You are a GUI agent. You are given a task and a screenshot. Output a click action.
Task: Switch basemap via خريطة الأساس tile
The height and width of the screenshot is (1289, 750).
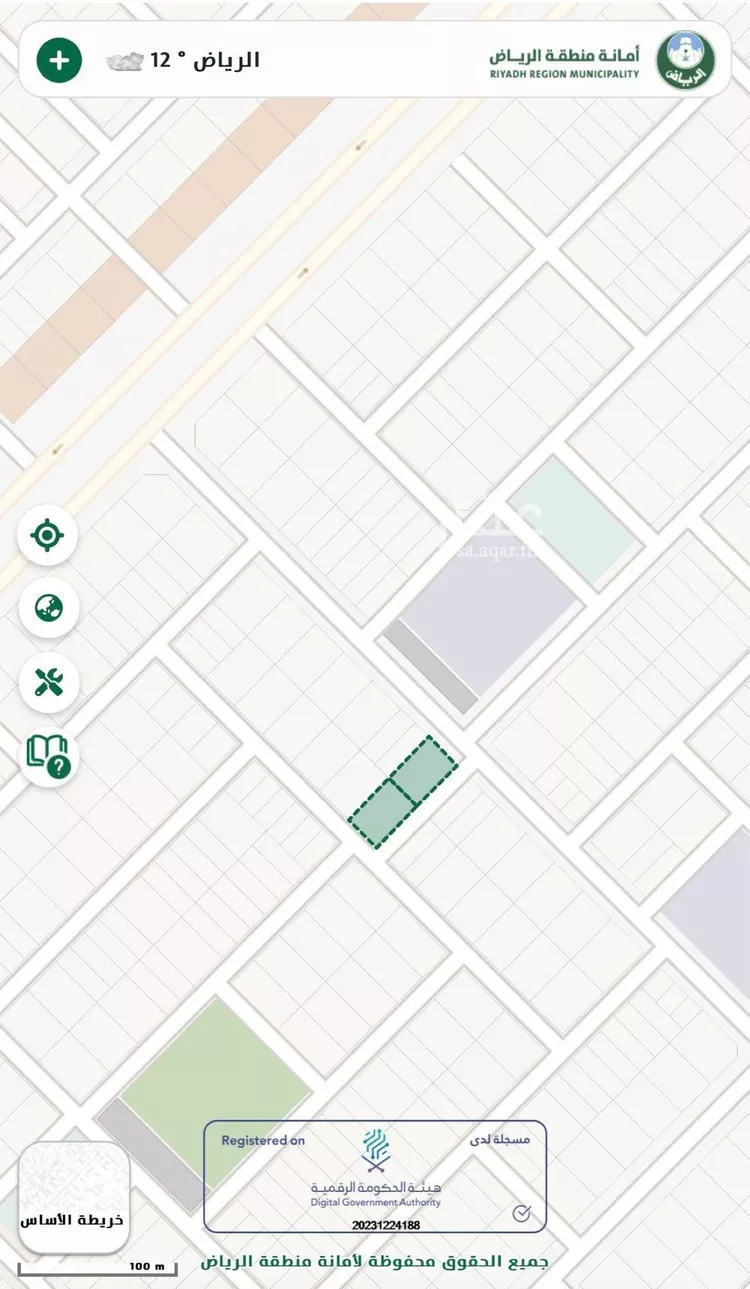coord(74,1197)
